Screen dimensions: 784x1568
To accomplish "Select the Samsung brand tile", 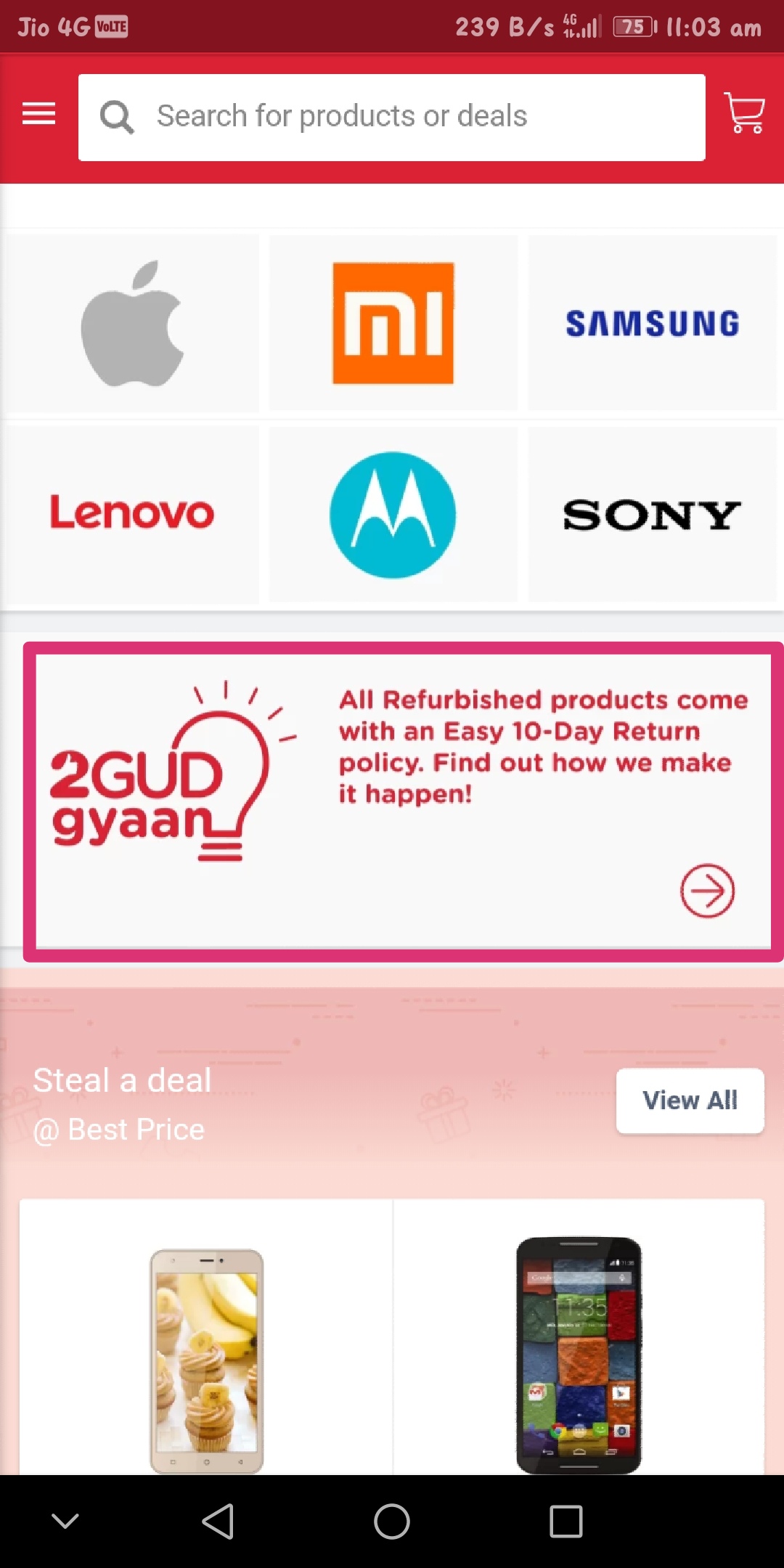I will coord(652,324).
